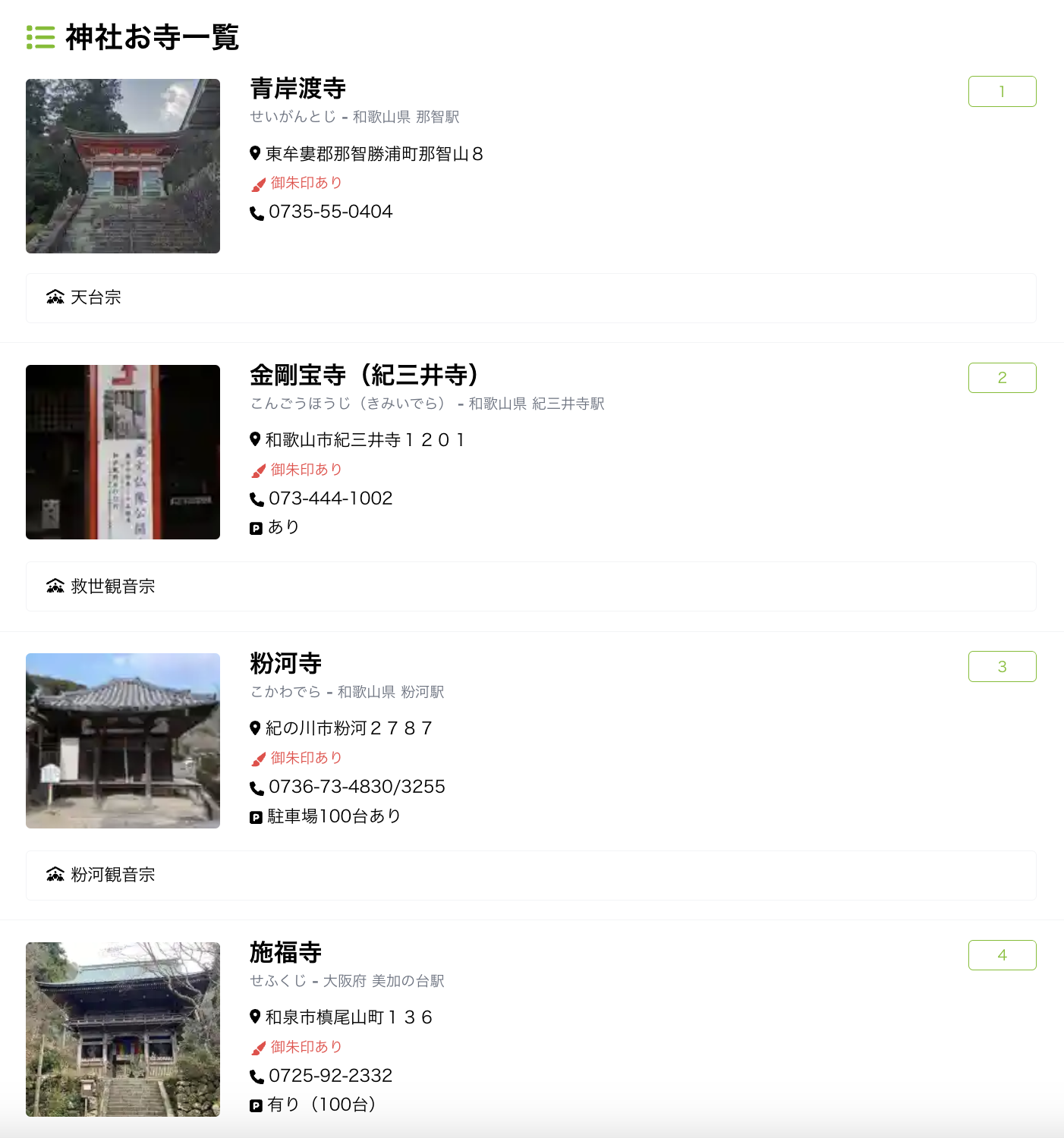This screenshot has height=1138, width=1064.
Task: Open the 青岸渡寺 temple photo
Action: click(123, 166)
